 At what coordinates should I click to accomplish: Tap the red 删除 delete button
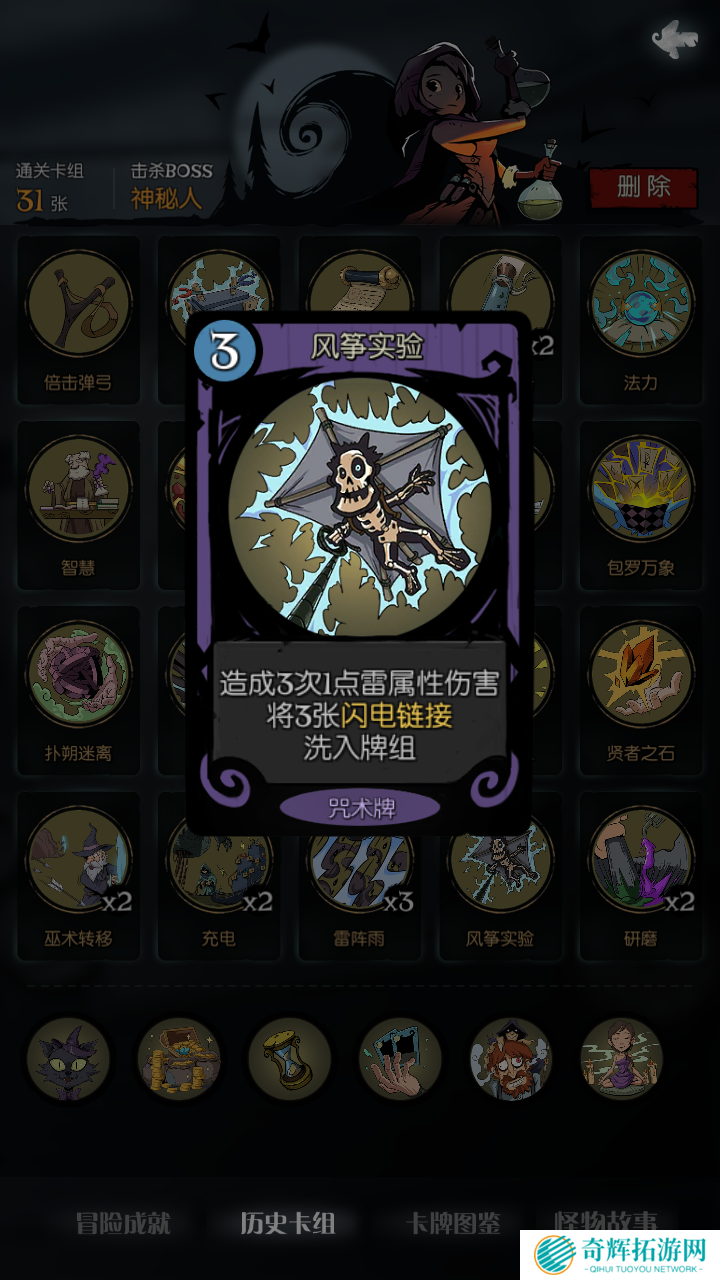[x=643, y=186]
